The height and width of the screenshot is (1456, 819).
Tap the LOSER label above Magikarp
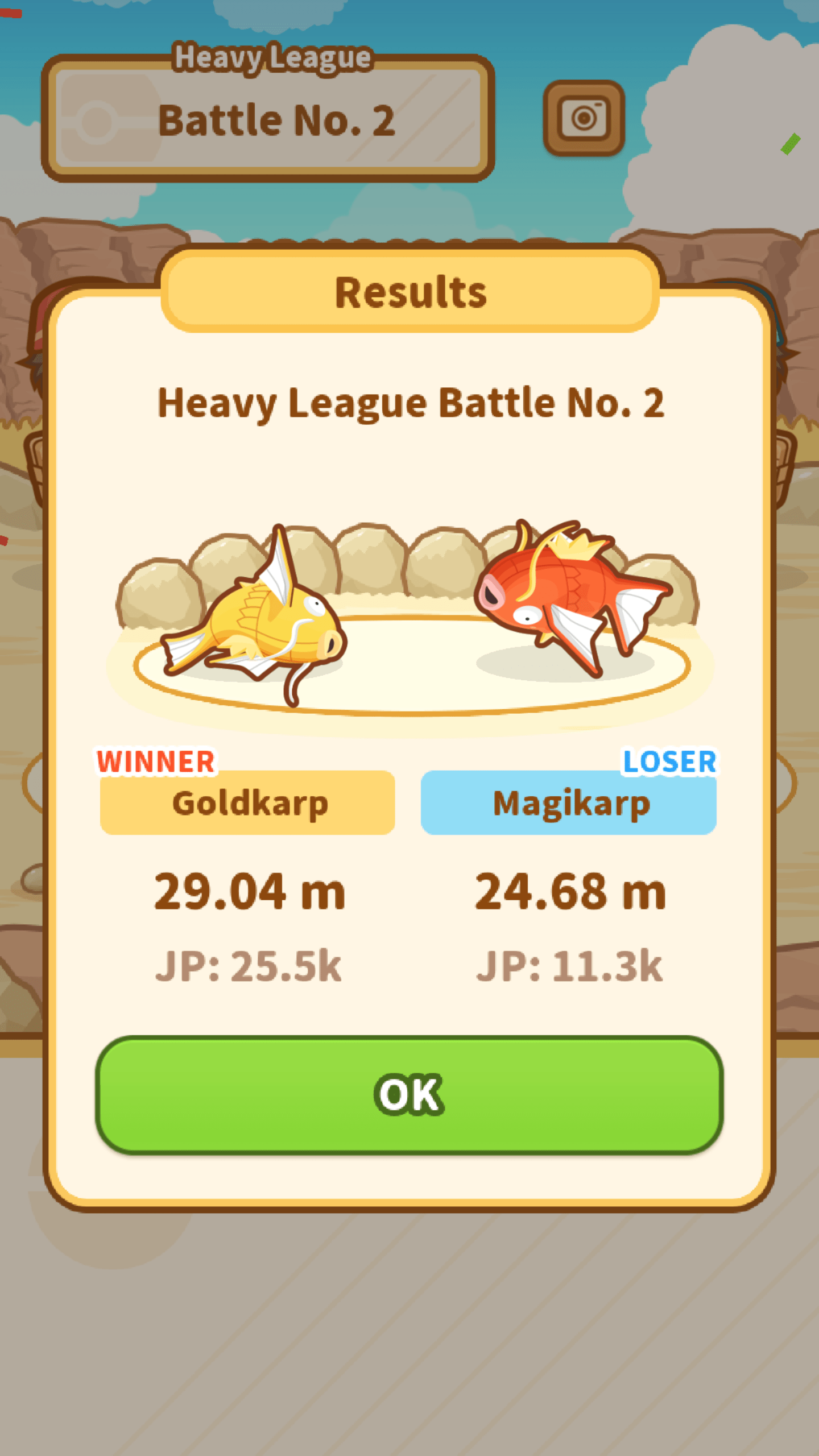(671, 761)
